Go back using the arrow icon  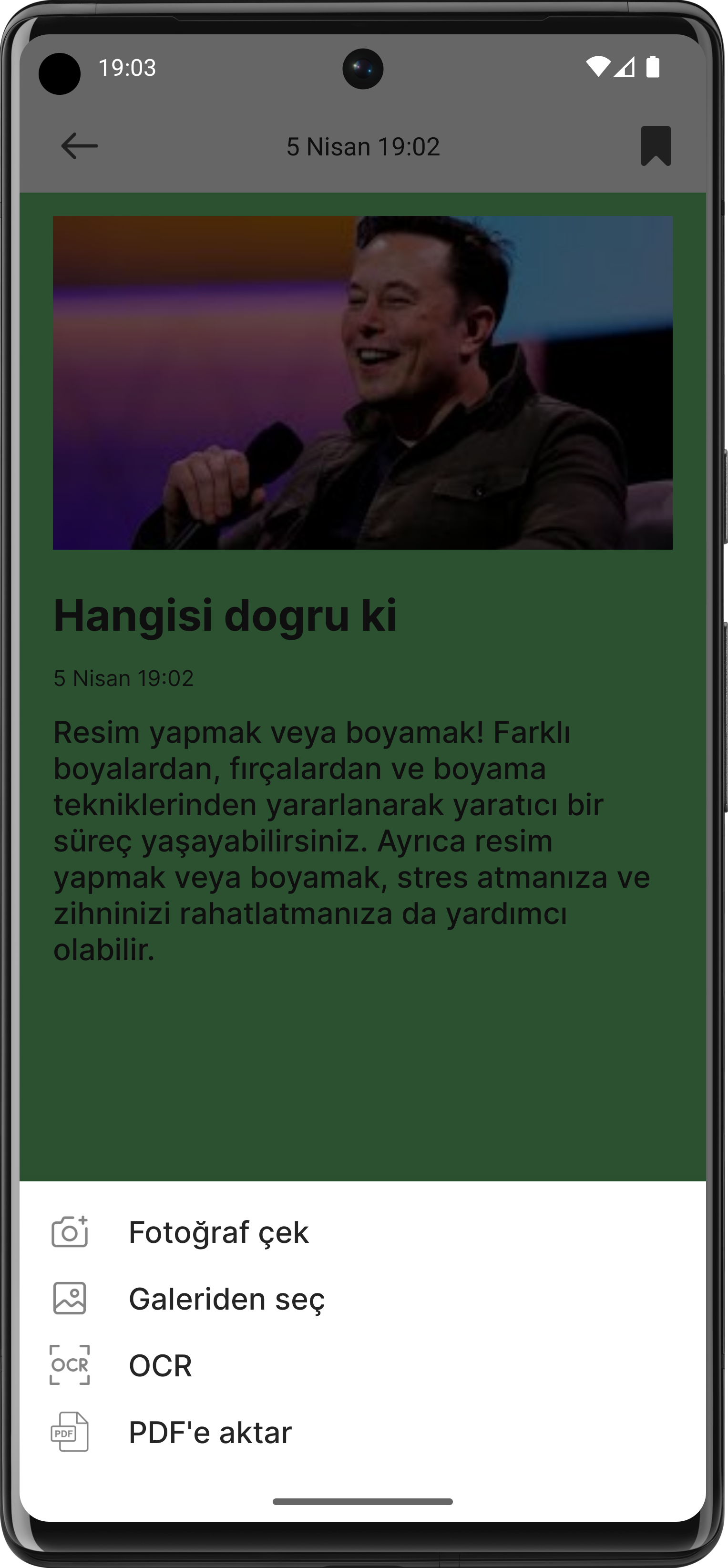[x=79, y=146]
